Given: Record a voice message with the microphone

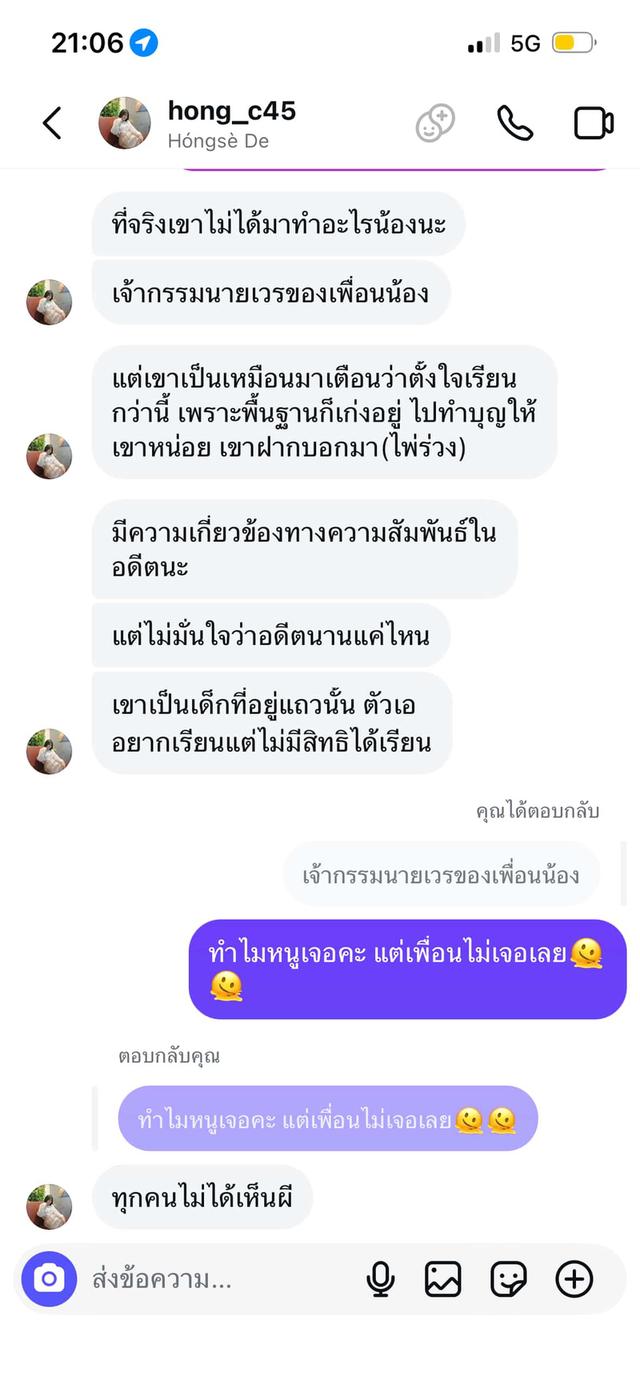Looking at the screenshot, I should [380, 1278].
